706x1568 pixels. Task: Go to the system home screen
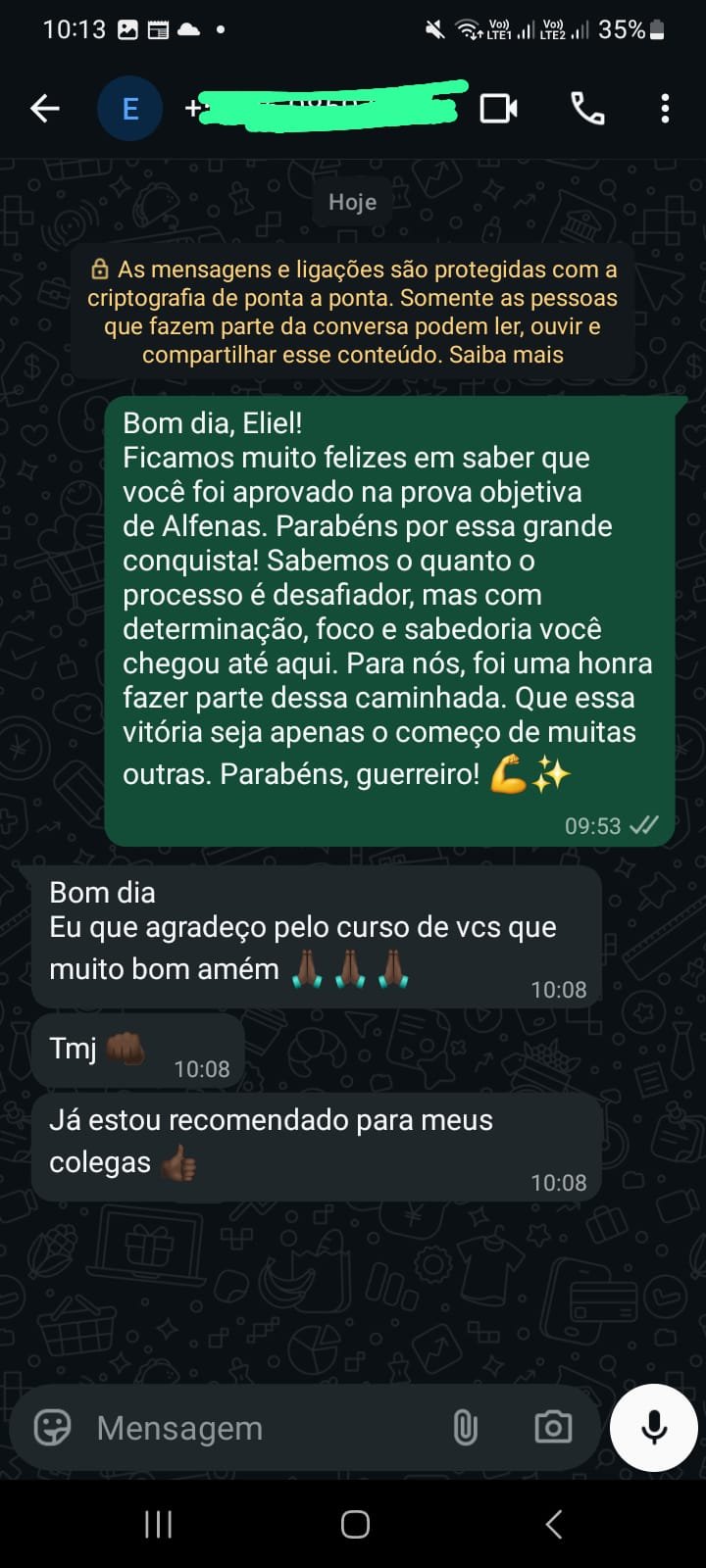(x=355, y=1524)
